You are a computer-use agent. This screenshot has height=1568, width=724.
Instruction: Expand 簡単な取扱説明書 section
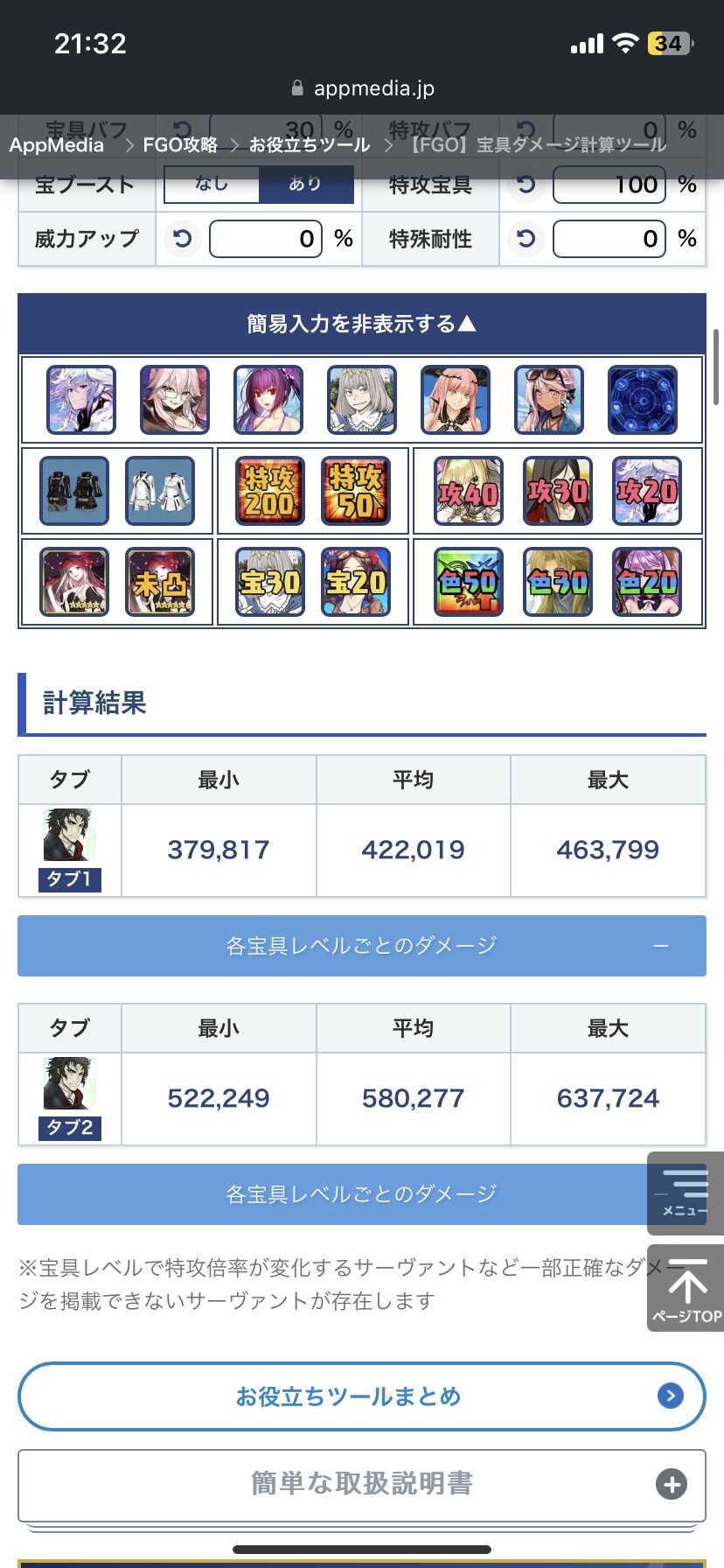(x=362, y=1484)
